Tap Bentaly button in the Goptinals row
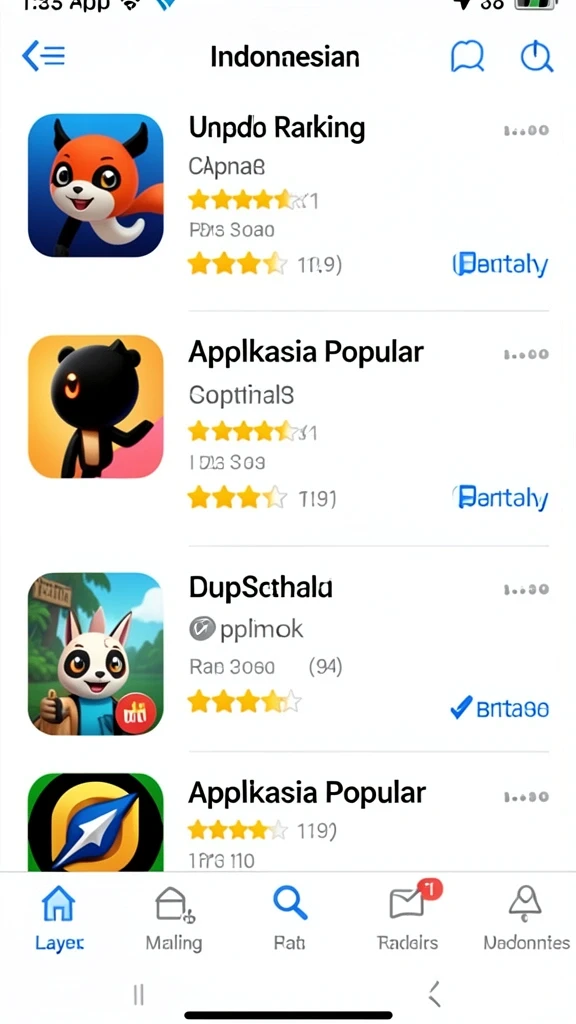576x1024 pixels. tap(500, 498)
